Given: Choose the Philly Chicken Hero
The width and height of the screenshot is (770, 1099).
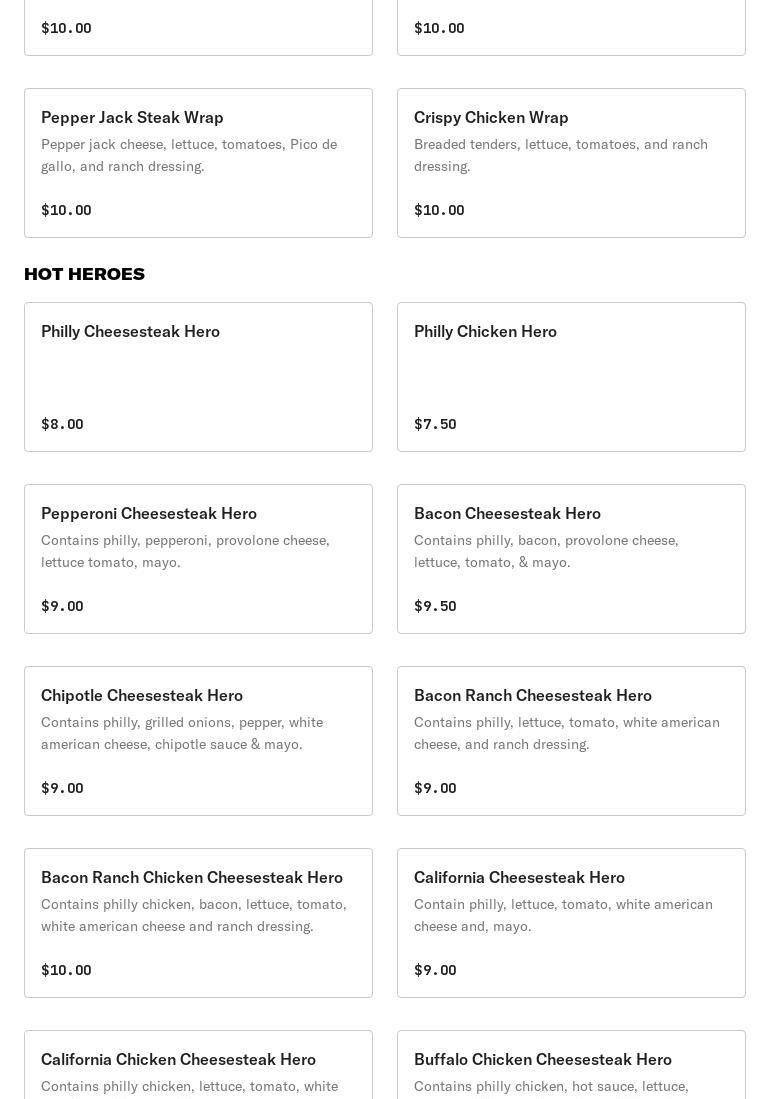Looking at the screenshot, I should (571, 377).
